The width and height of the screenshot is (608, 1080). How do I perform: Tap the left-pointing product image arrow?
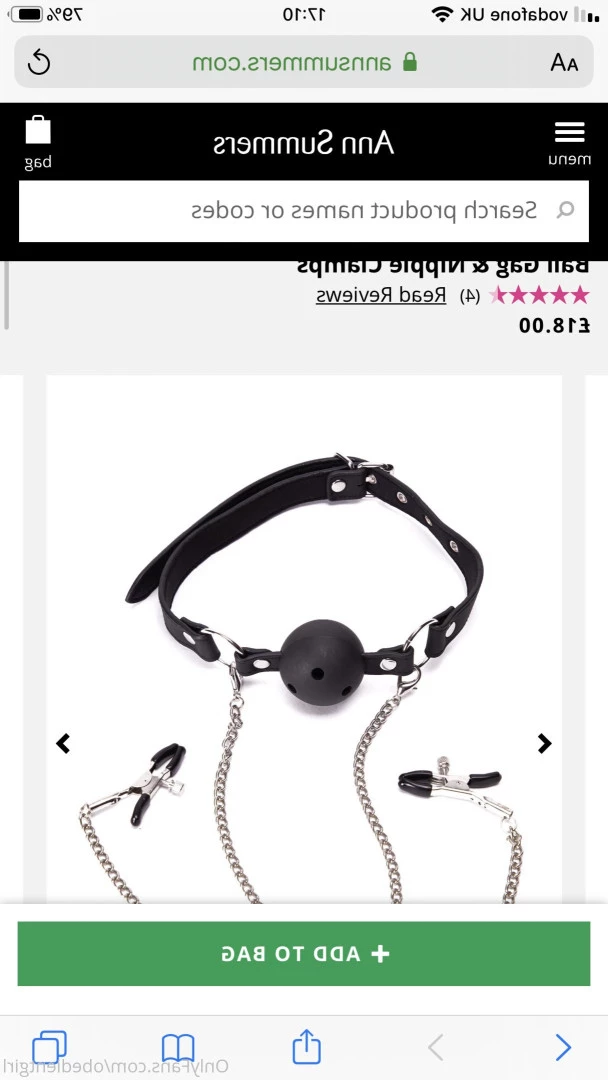pos(63,743)
